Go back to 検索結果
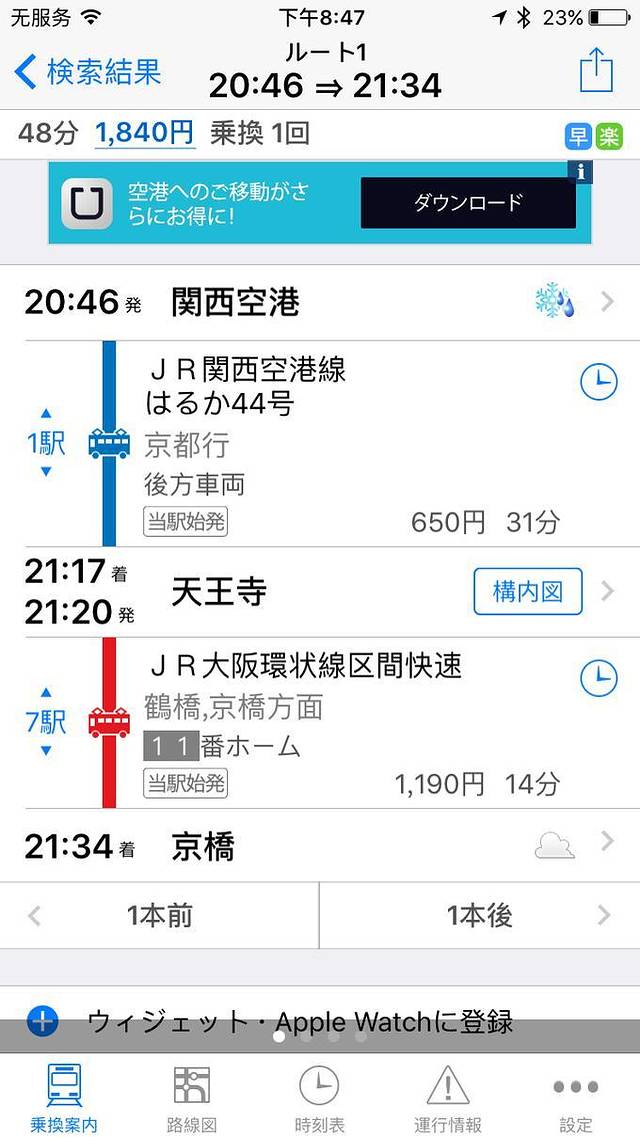The width and height of the screenshot is (640, 1137). (x=88, y=72)
